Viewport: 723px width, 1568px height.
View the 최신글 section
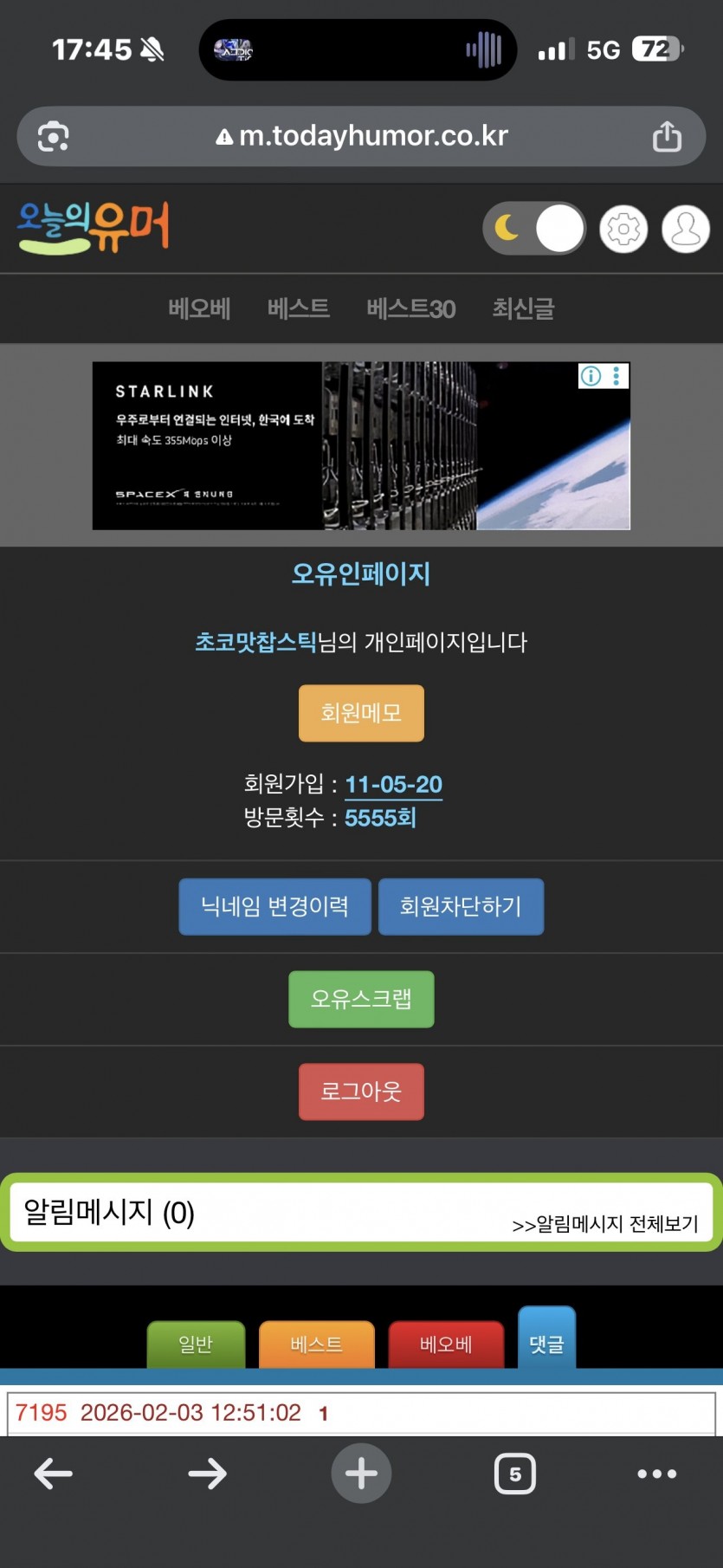click(523, 309)
